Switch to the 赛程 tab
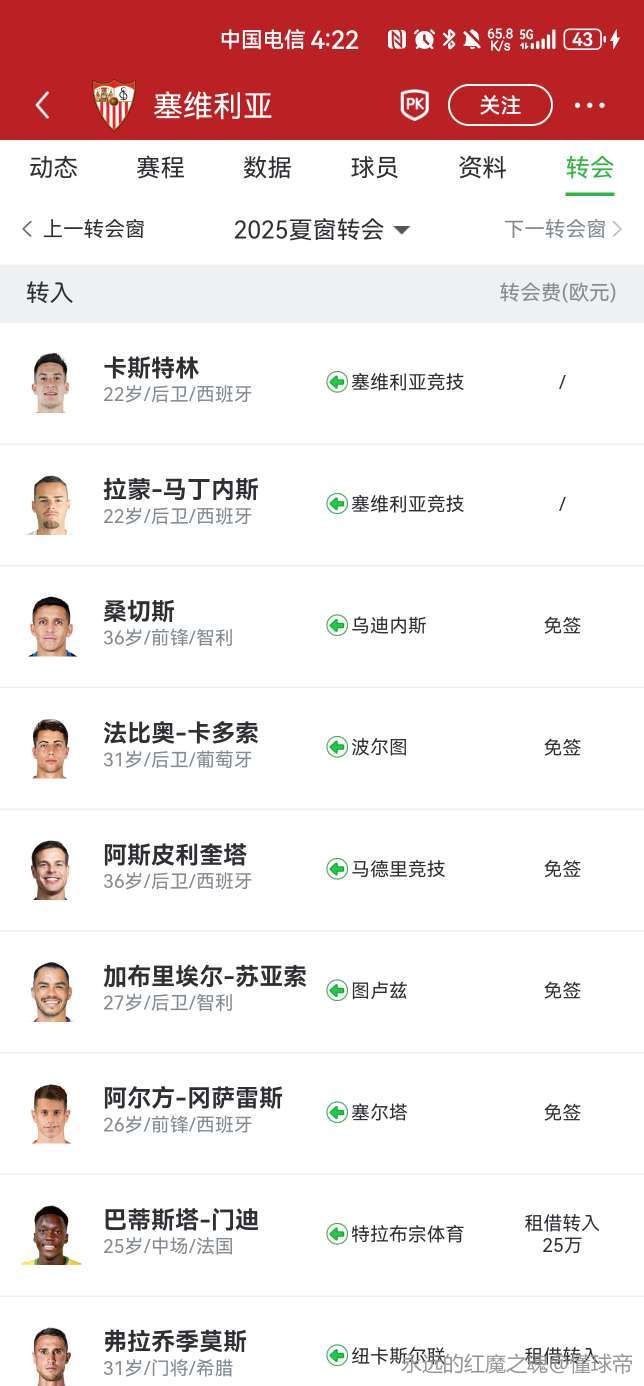Screen dimensions: 644x1386 pyautogui.click(x=160, y=168)
